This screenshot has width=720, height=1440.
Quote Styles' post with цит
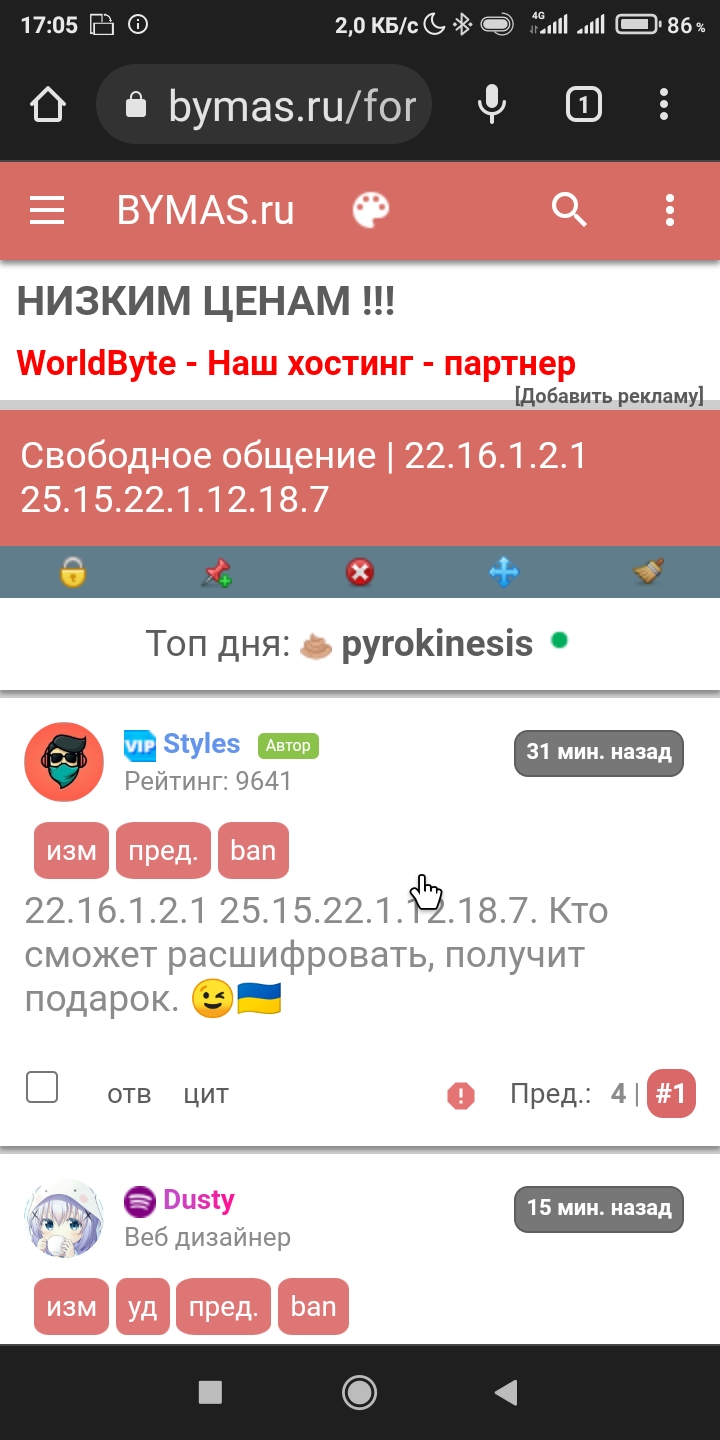click(206, 1095)
